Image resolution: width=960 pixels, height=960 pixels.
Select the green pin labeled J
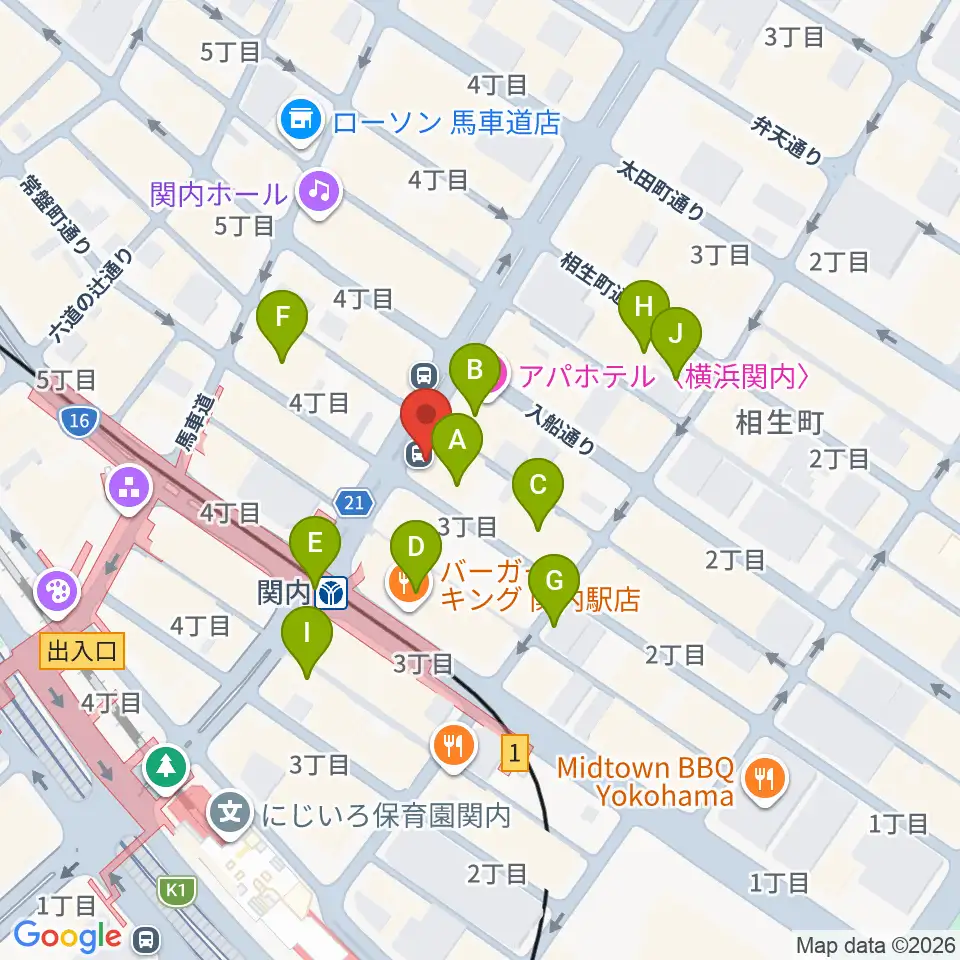pos(675,339)
